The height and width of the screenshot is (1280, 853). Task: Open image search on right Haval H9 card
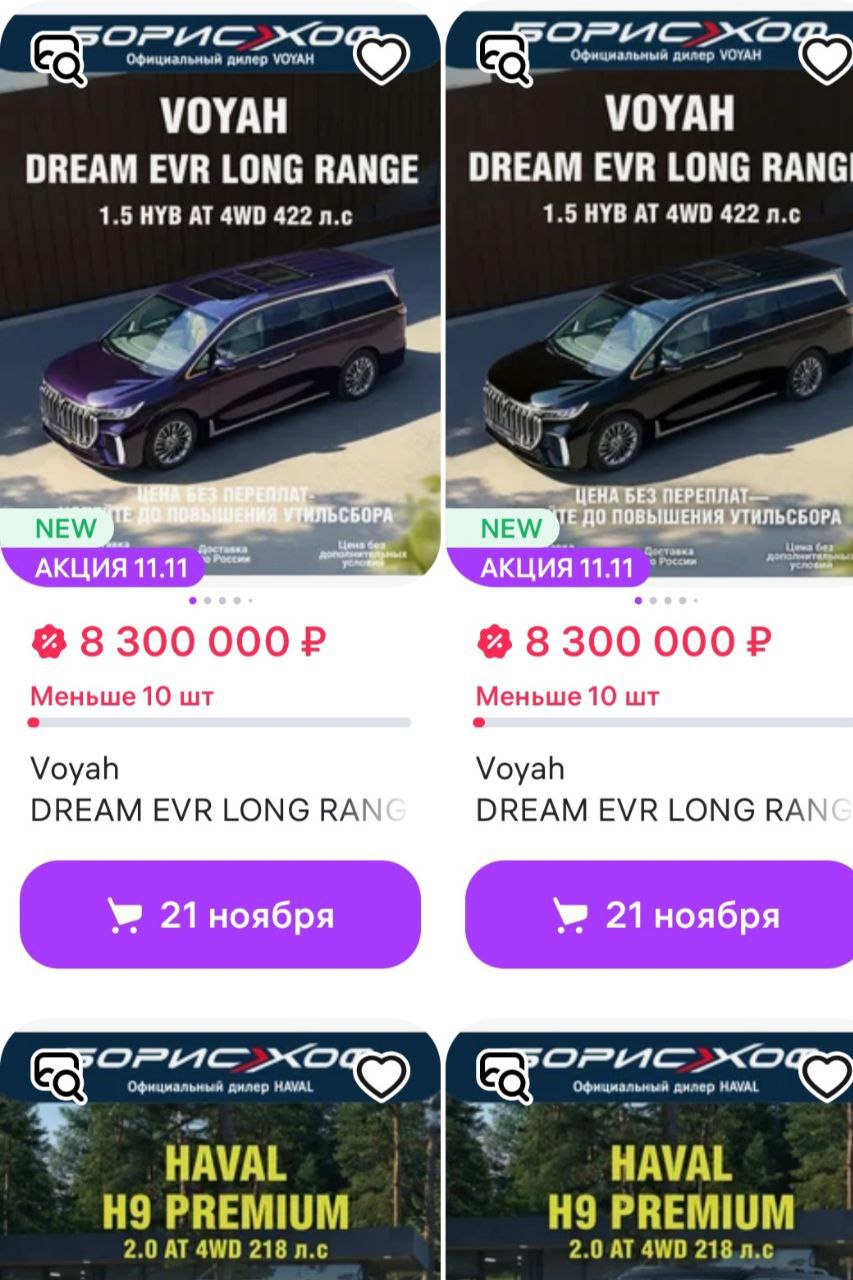coord(504,1073)
